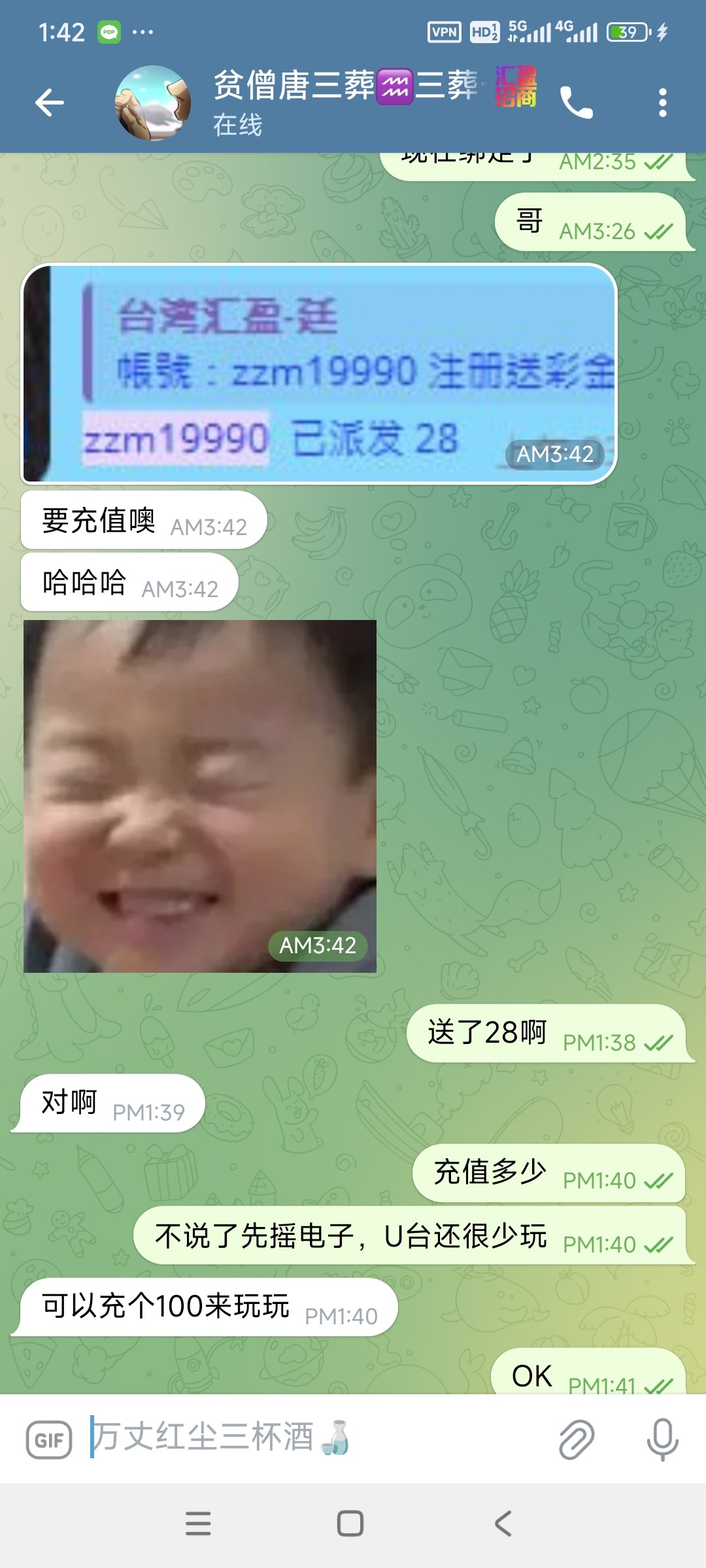Open the GIF picker
Viewport: 706px width, 1568px height.
pyautogui.click(x=49, y=1439)
